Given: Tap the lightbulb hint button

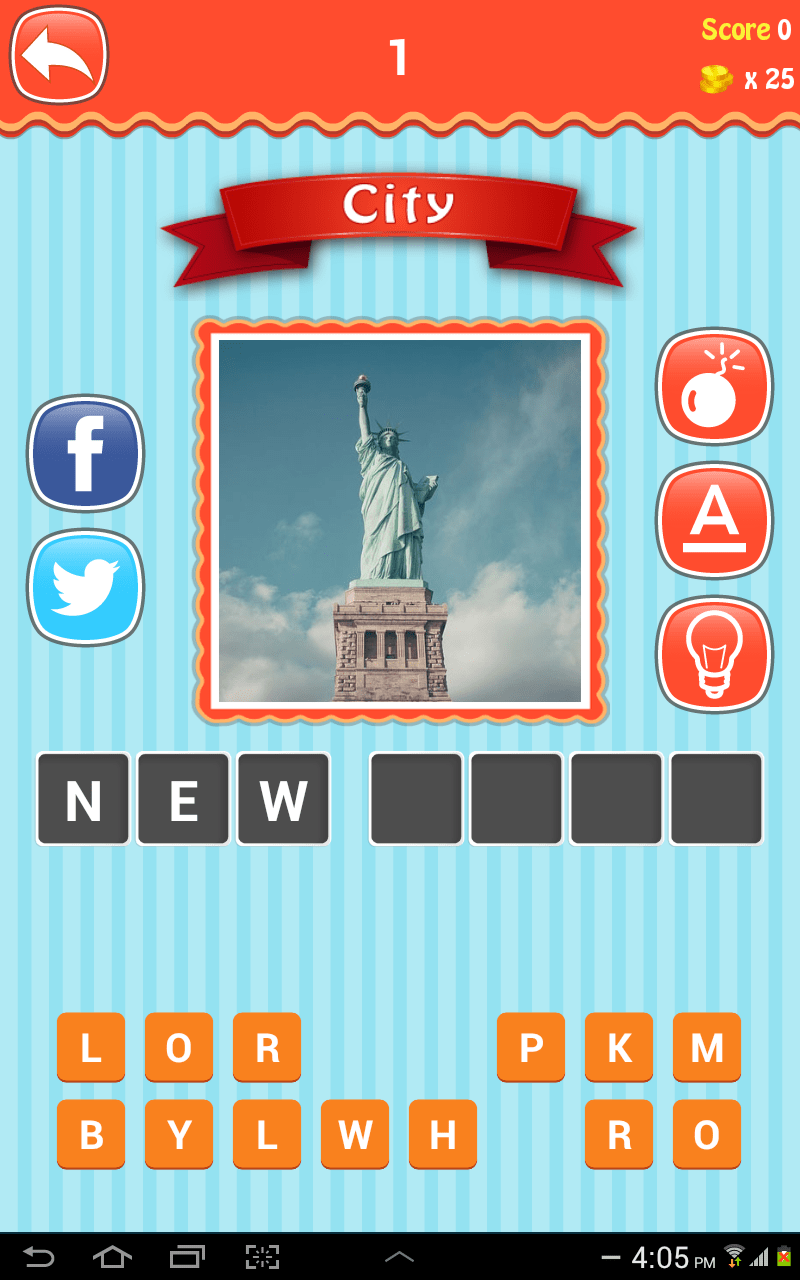Looking at the screenshot, I should tap(714, 654).
